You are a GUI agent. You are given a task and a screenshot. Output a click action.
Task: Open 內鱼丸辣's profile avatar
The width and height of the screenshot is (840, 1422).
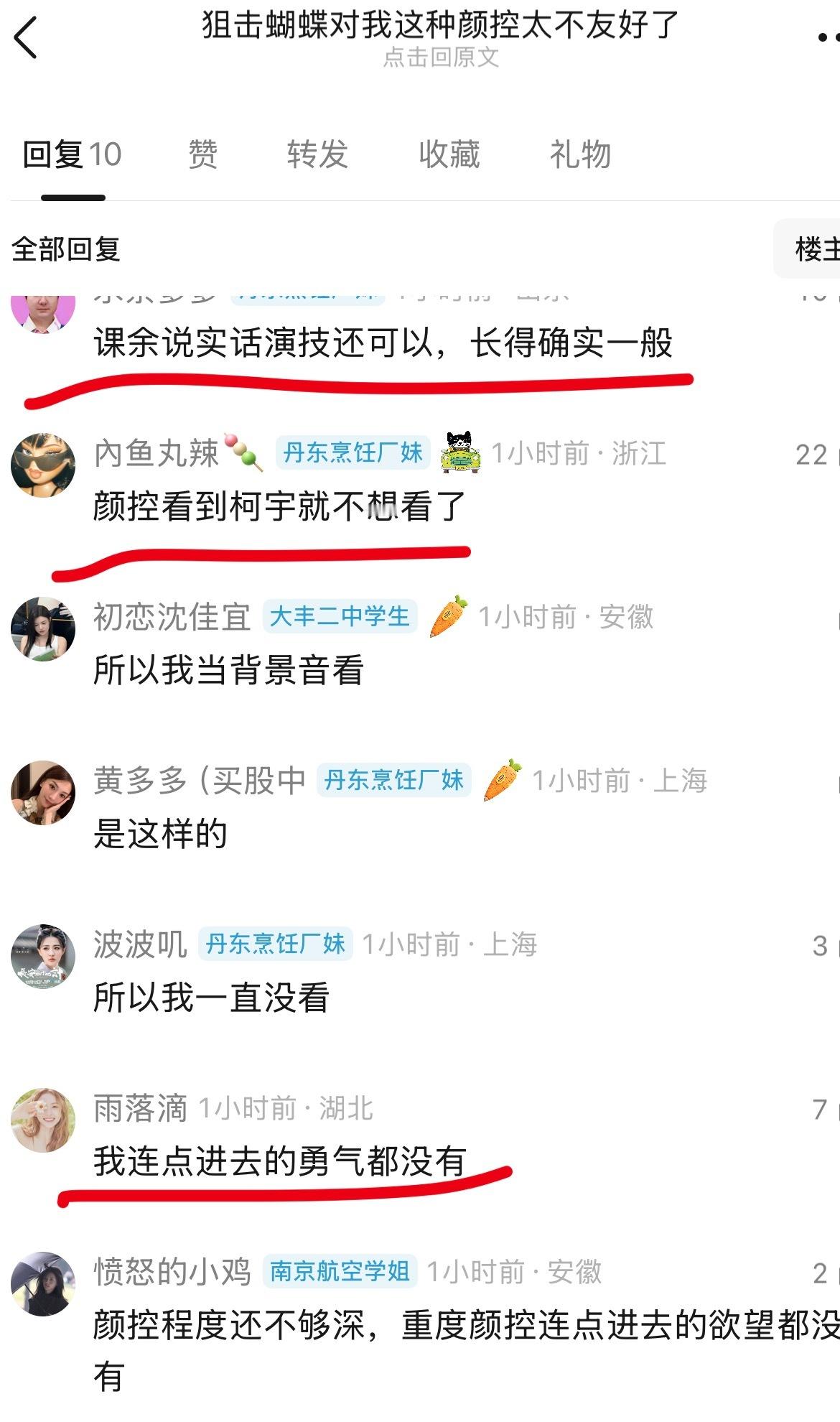[43, 464]
